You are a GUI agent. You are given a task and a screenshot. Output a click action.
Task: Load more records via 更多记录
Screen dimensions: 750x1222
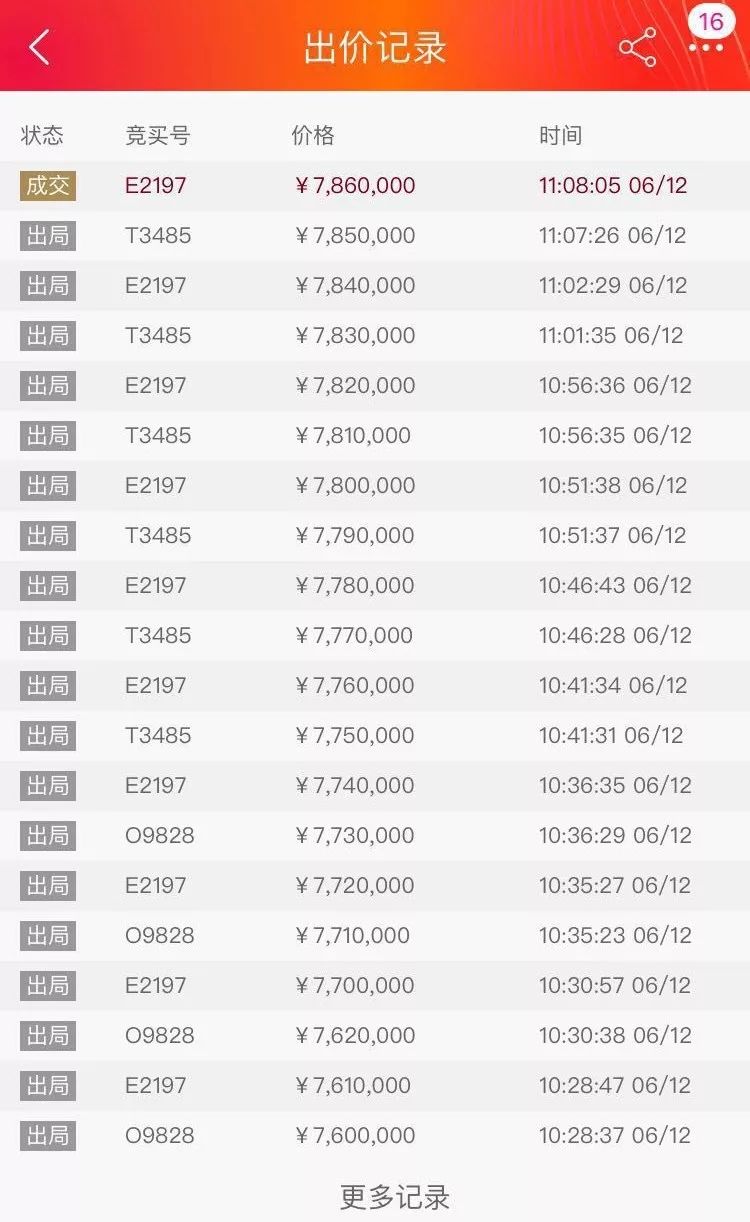[x=395, y=1196]
